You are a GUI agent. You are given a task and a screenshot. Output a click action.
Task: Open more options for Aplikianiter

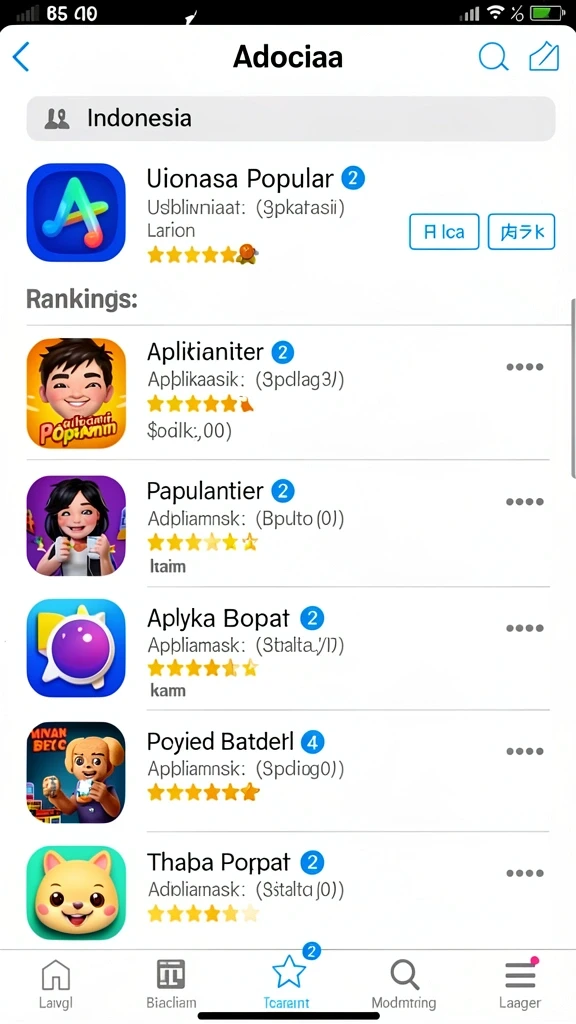525,367
